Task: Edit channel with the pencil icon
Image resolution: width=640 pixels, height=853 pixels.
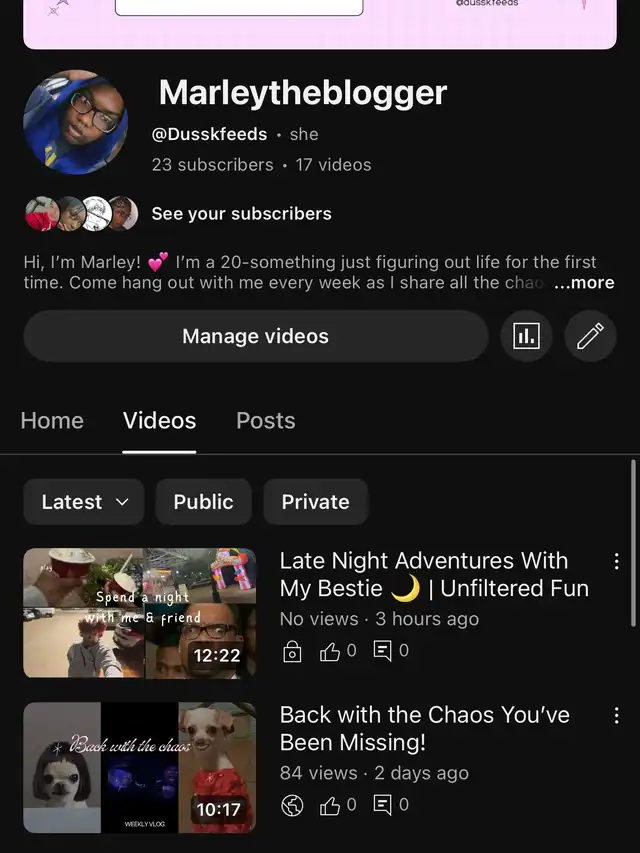Action: pos(590,336)
